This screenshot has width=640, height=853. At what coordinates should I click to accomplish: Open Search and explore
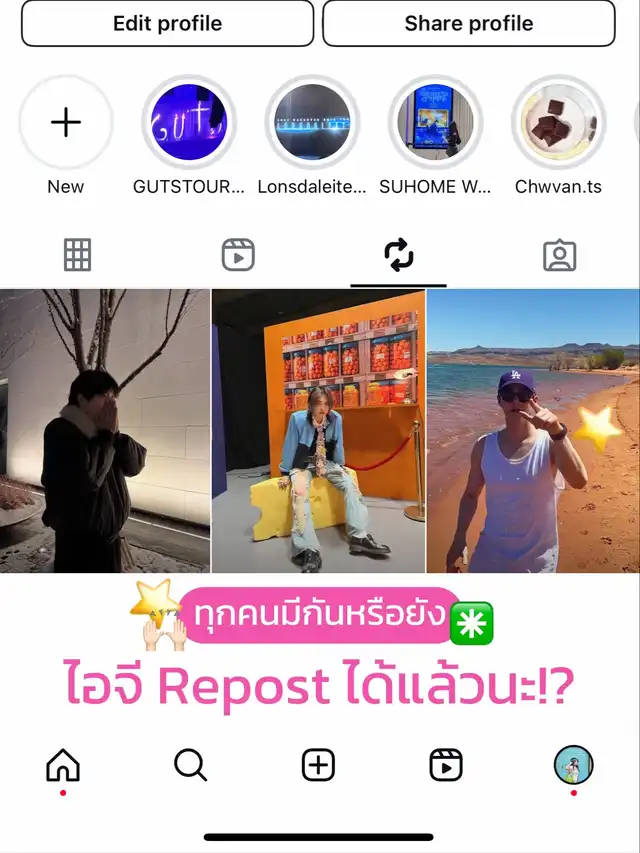click(190, 765)
